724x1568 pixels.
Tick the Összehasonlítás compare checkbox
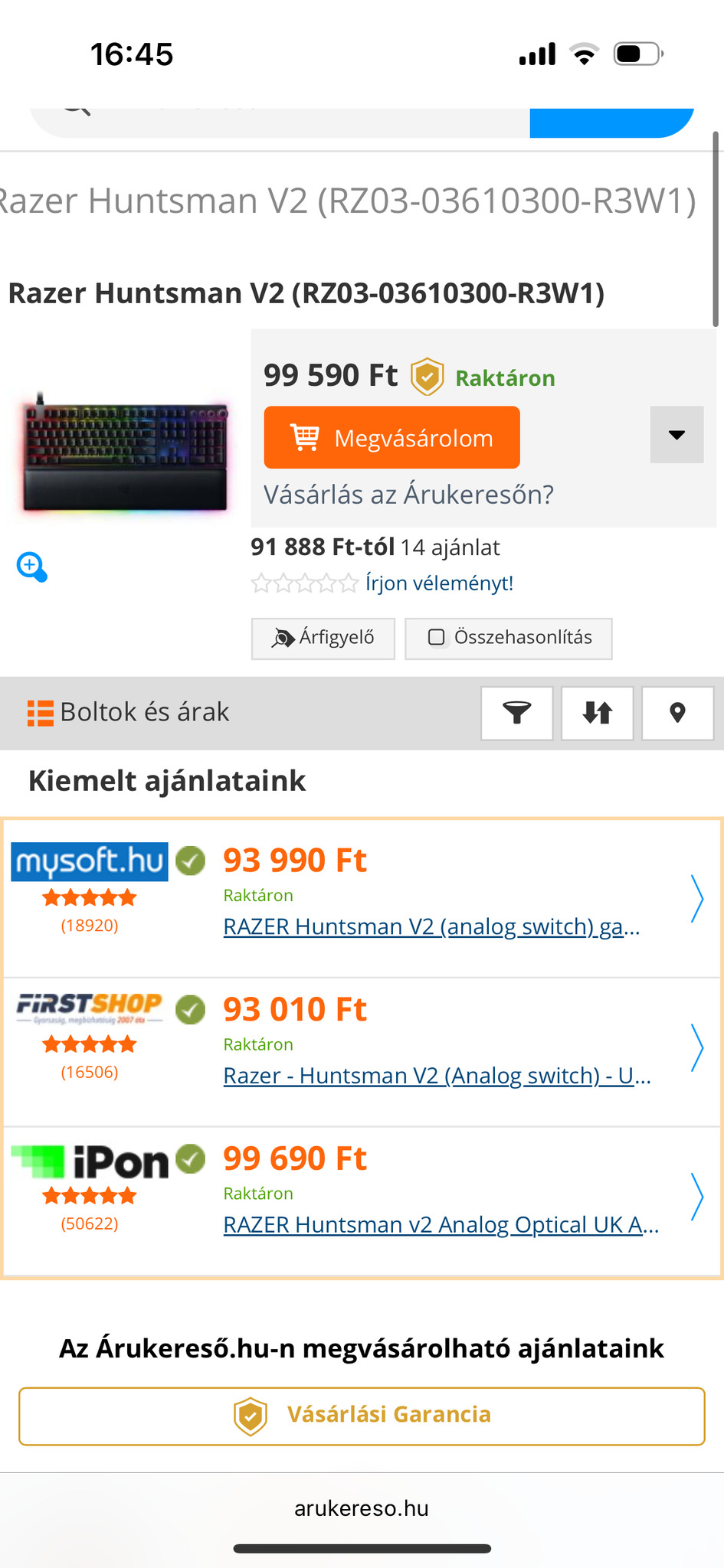pos(437,638)
